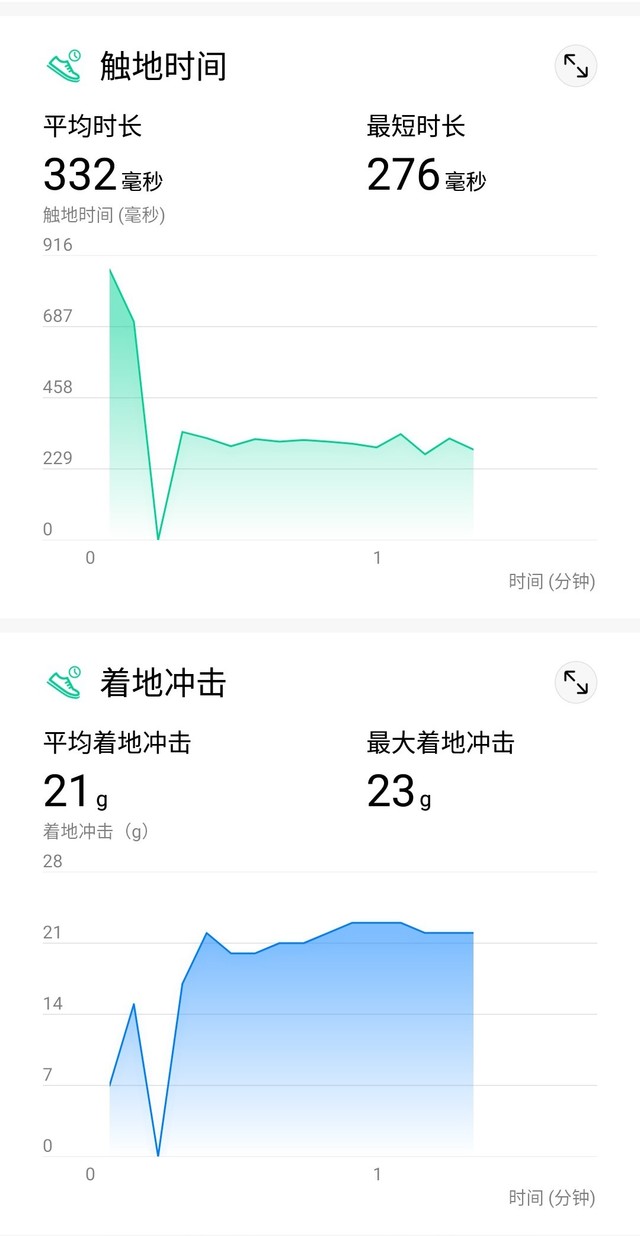
Task: Expand the 着地冲击 chart to fullscreen
Action: (575, 683)
